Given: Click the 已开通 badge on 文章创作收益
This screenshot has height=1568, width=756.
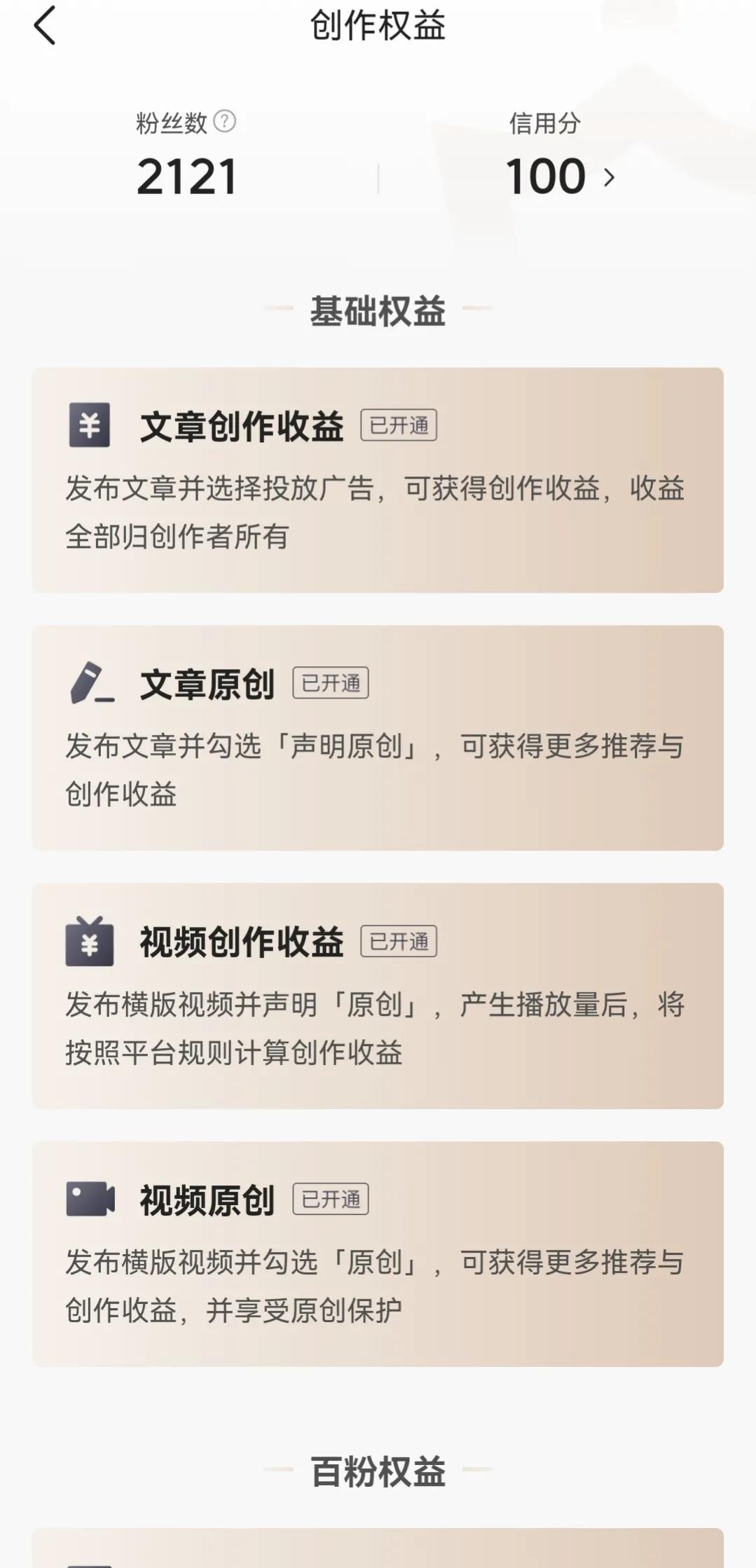Looking at the screenshot, I should tap(400, 427).
